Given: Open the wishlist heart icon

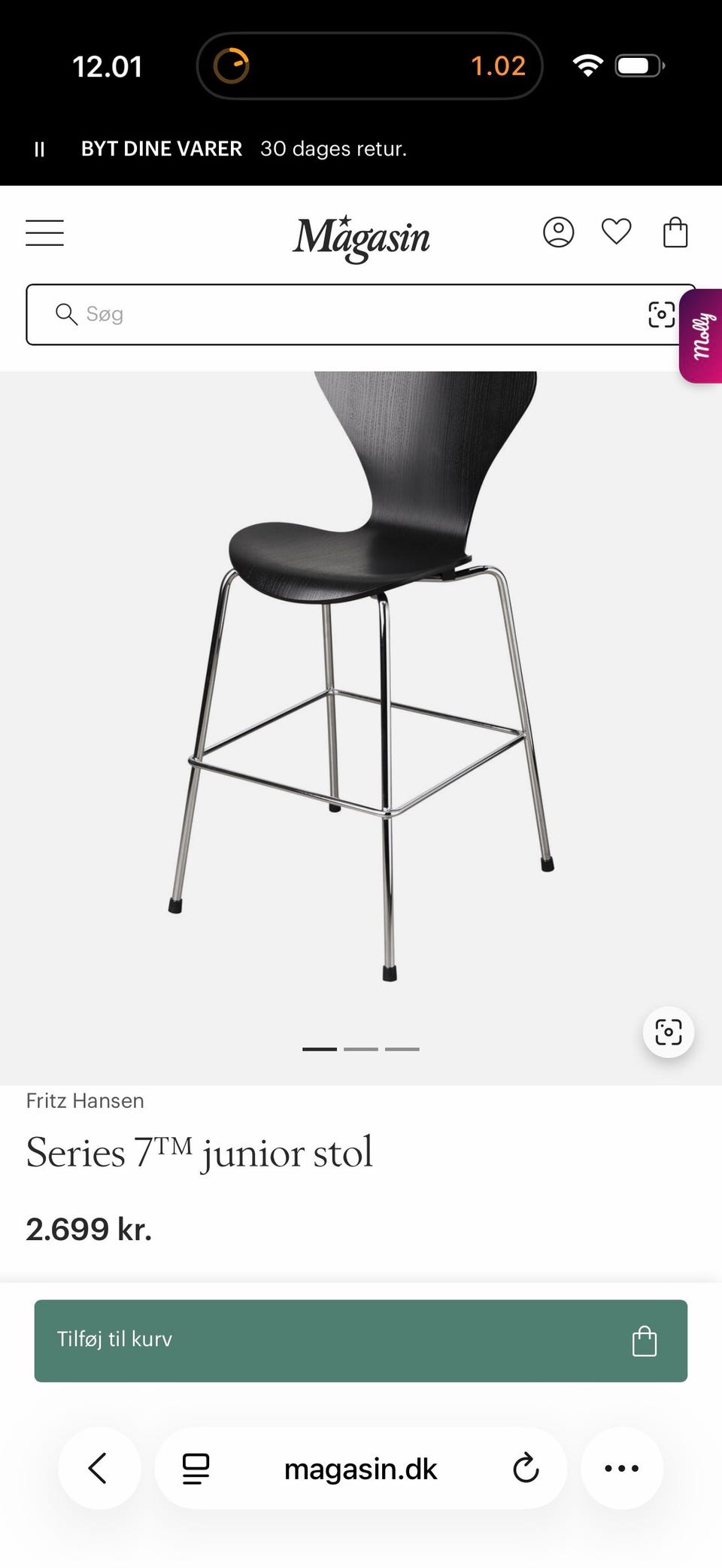Looking at the screenshot, I should 616,232.
